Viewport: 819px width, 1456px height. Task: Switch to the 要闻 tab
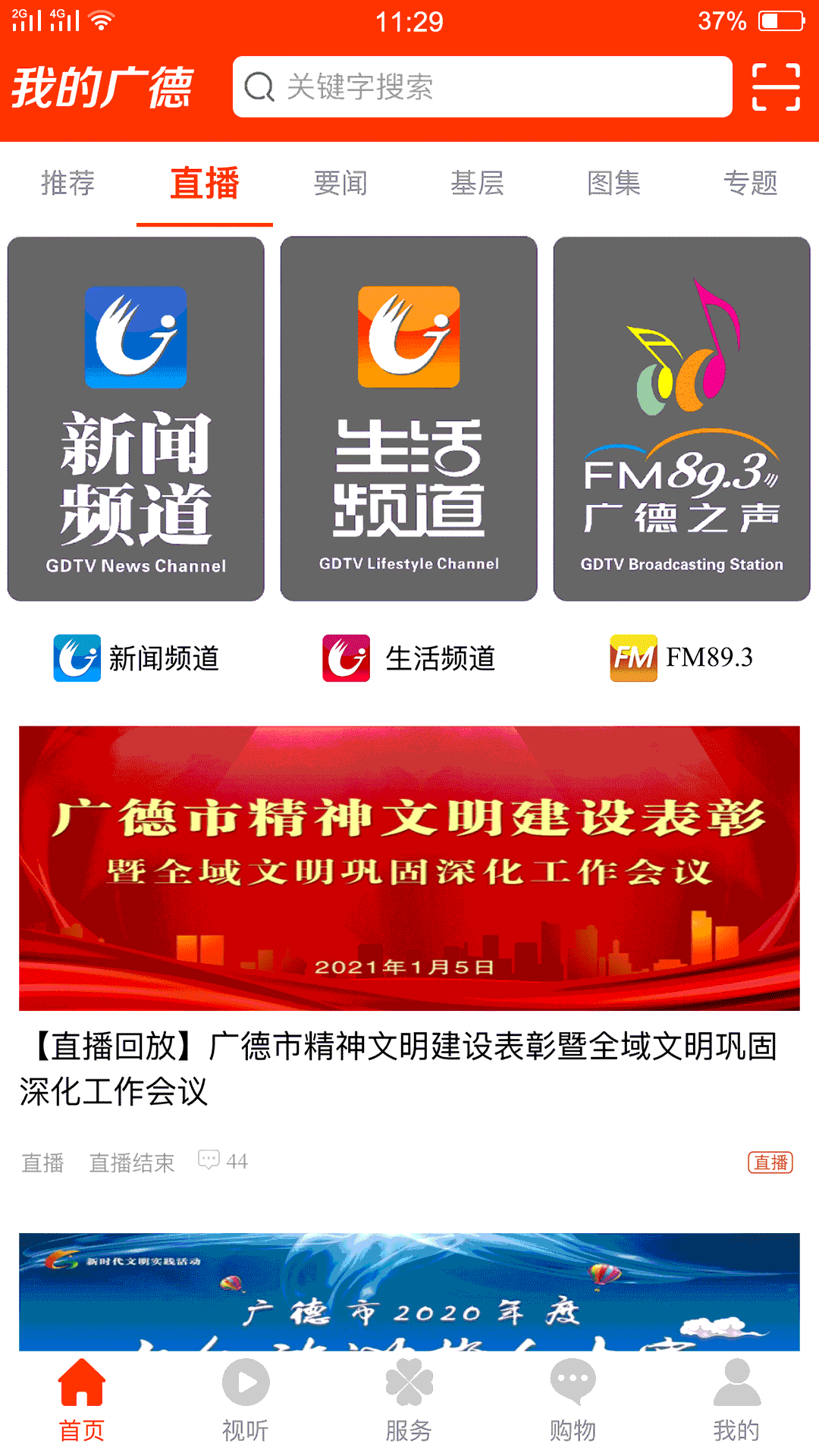pyautogui.click(x=341, y=184)
